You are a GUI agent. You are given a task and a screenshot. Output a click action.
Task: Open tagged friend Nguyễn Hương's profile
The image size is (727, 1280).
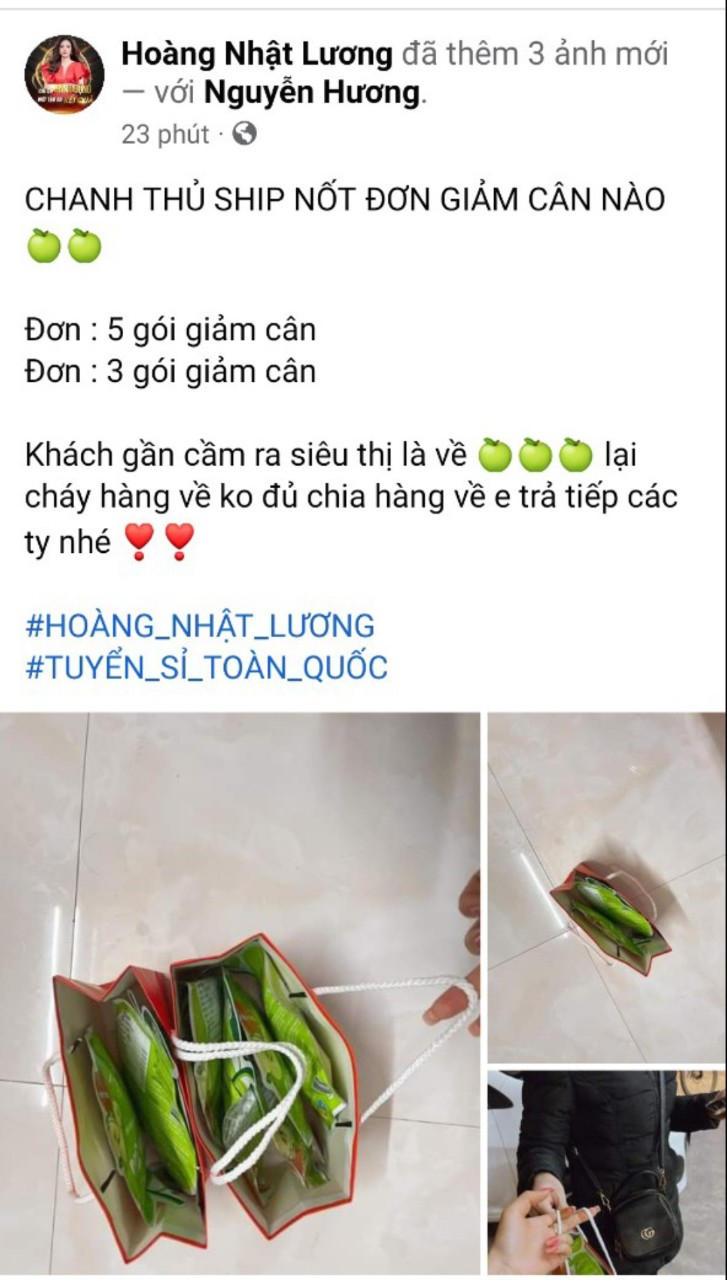[x=311, y=93]
